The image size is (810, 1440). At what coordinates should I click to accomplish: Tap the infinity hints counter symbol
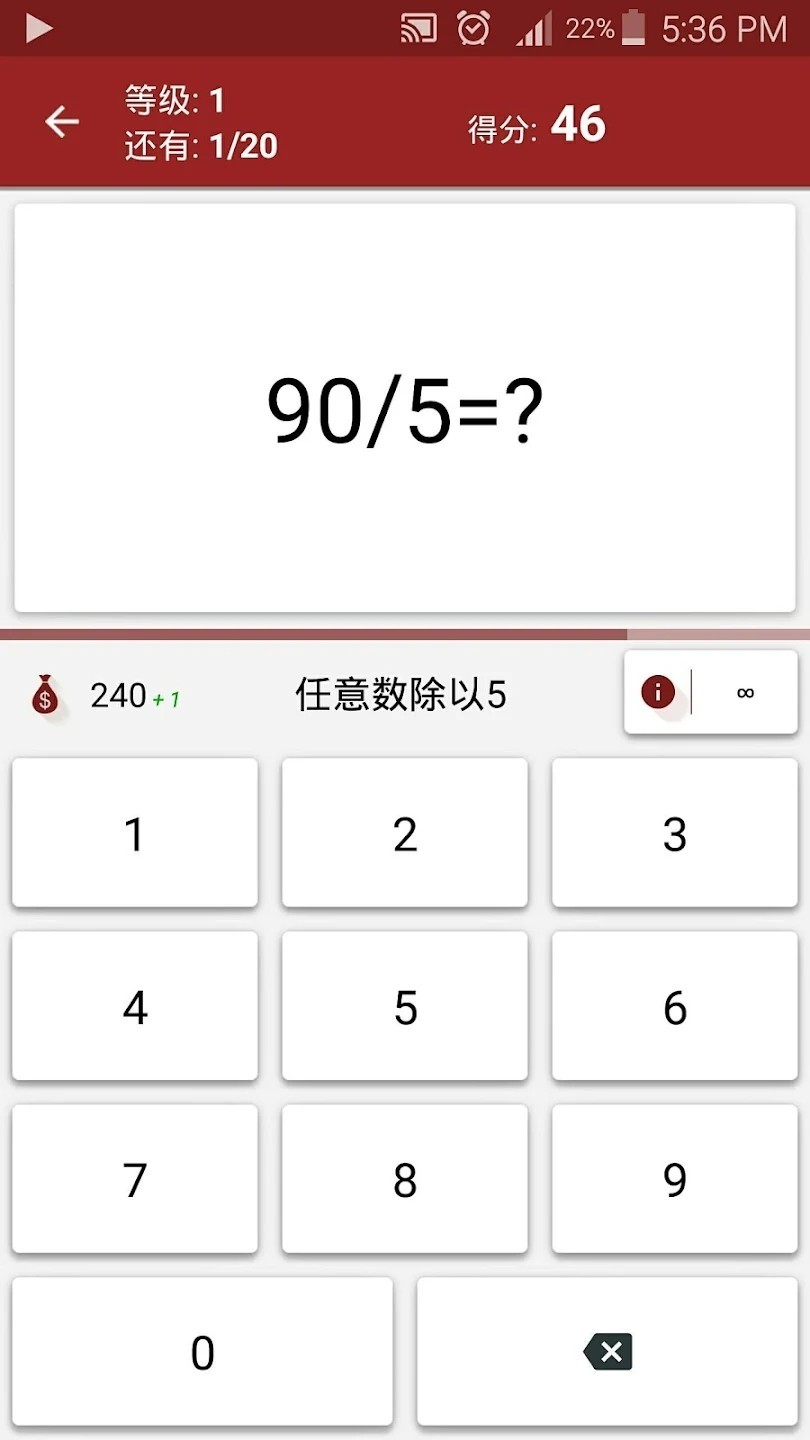click(745, 692)
